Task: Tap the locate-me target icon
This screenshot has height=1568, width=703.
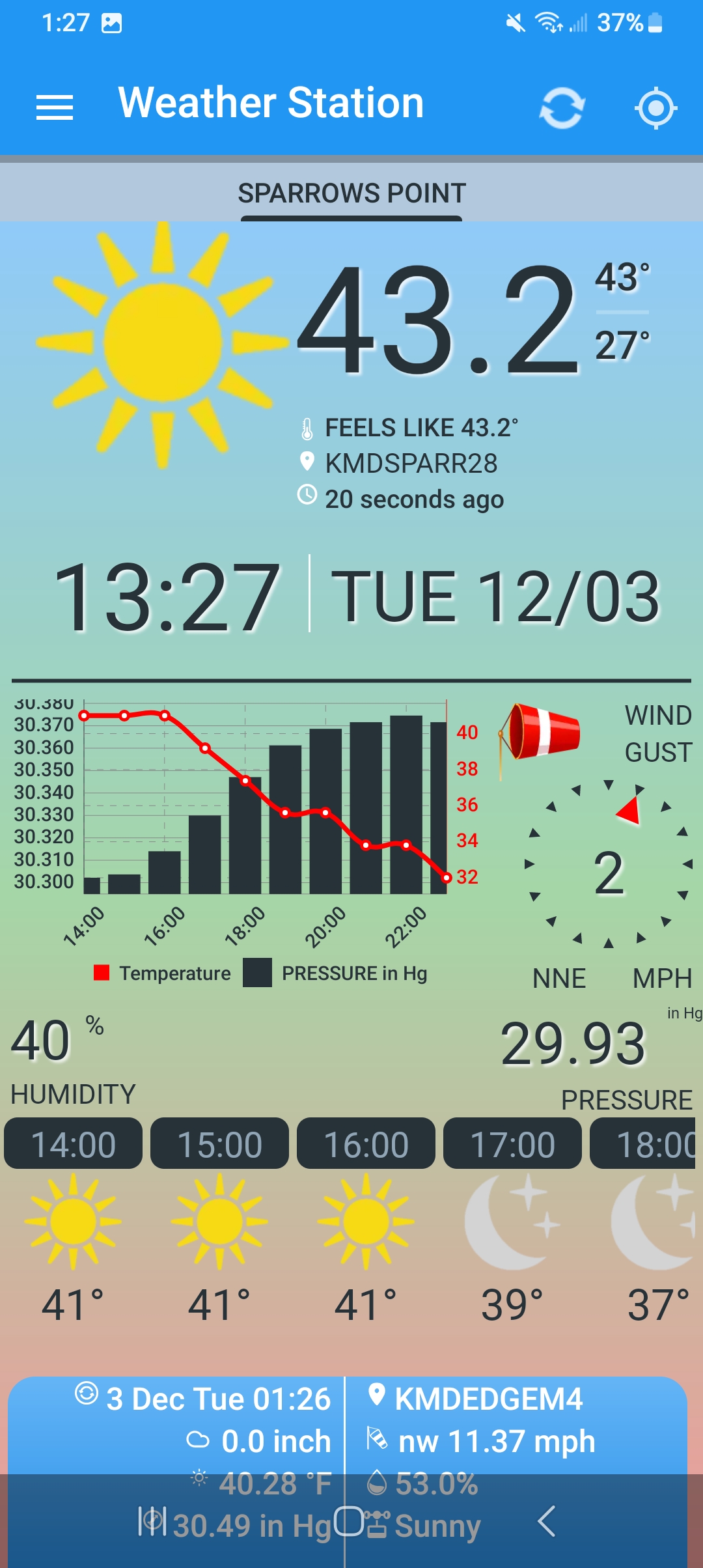Action: click(x=655, y=107)
